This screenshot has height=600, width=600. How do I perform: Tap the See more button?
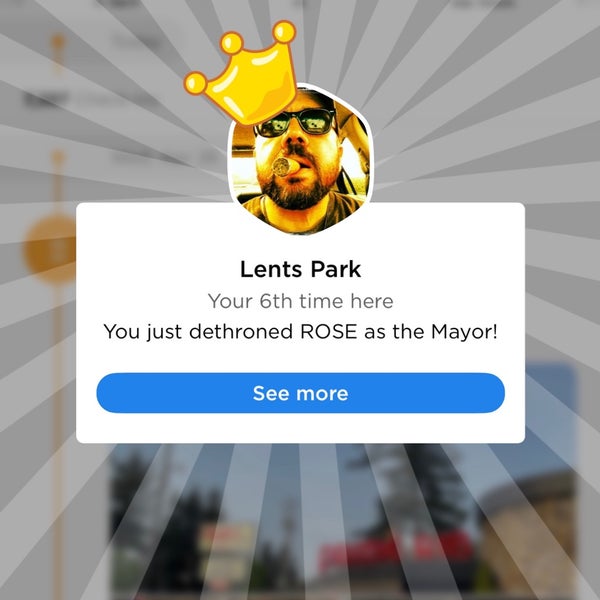pyautogui.click(x=300, y=393)
